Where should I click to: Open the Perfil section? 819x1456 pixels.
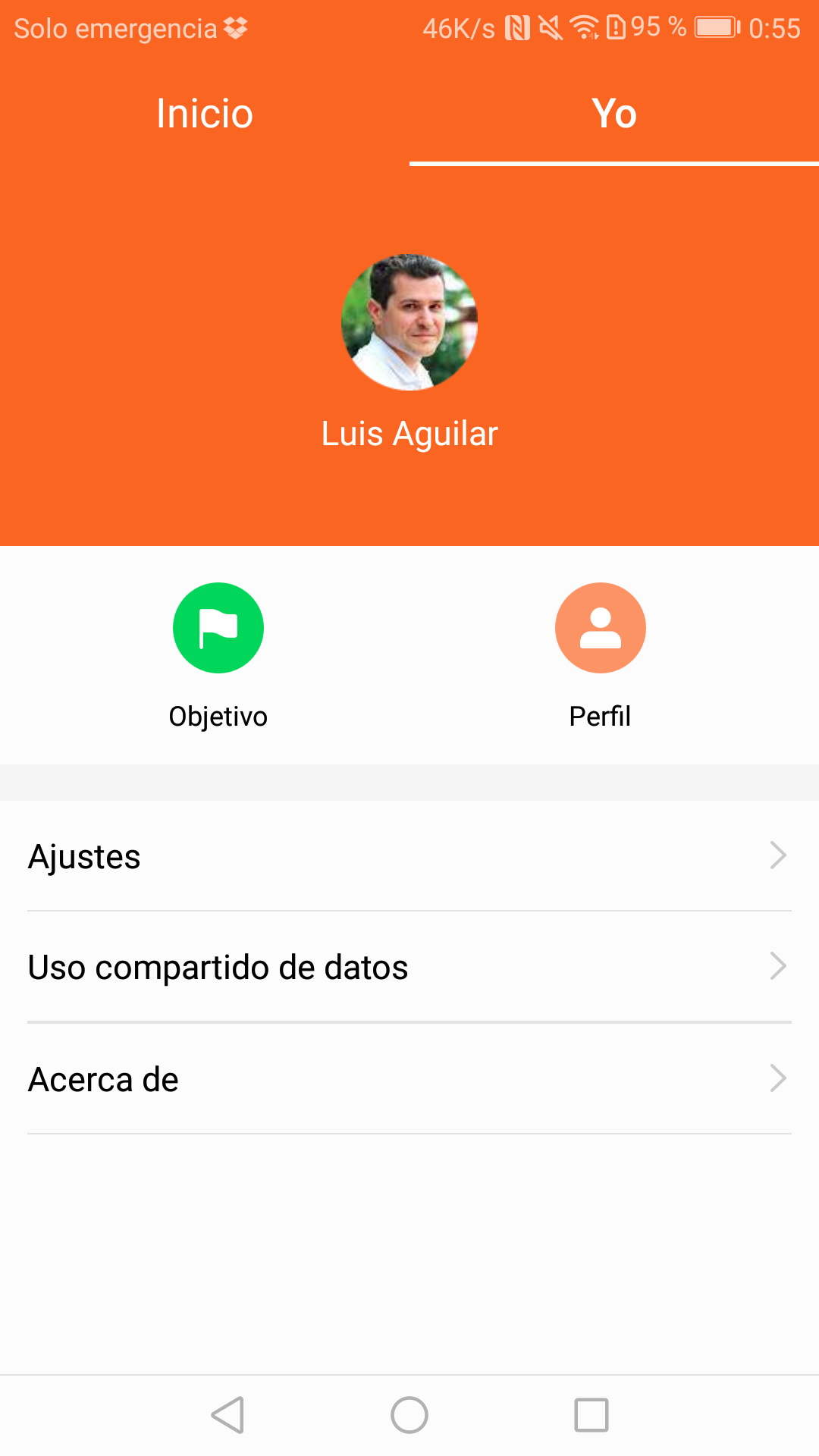[x=600, y=628]
